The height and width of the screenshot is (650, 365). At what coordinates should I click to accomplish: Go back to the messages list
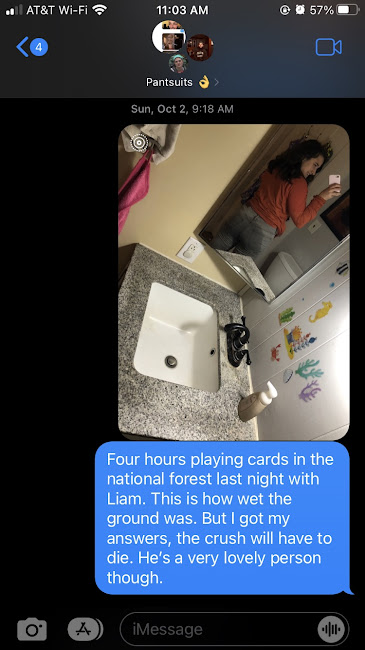[x=32, y=47]
